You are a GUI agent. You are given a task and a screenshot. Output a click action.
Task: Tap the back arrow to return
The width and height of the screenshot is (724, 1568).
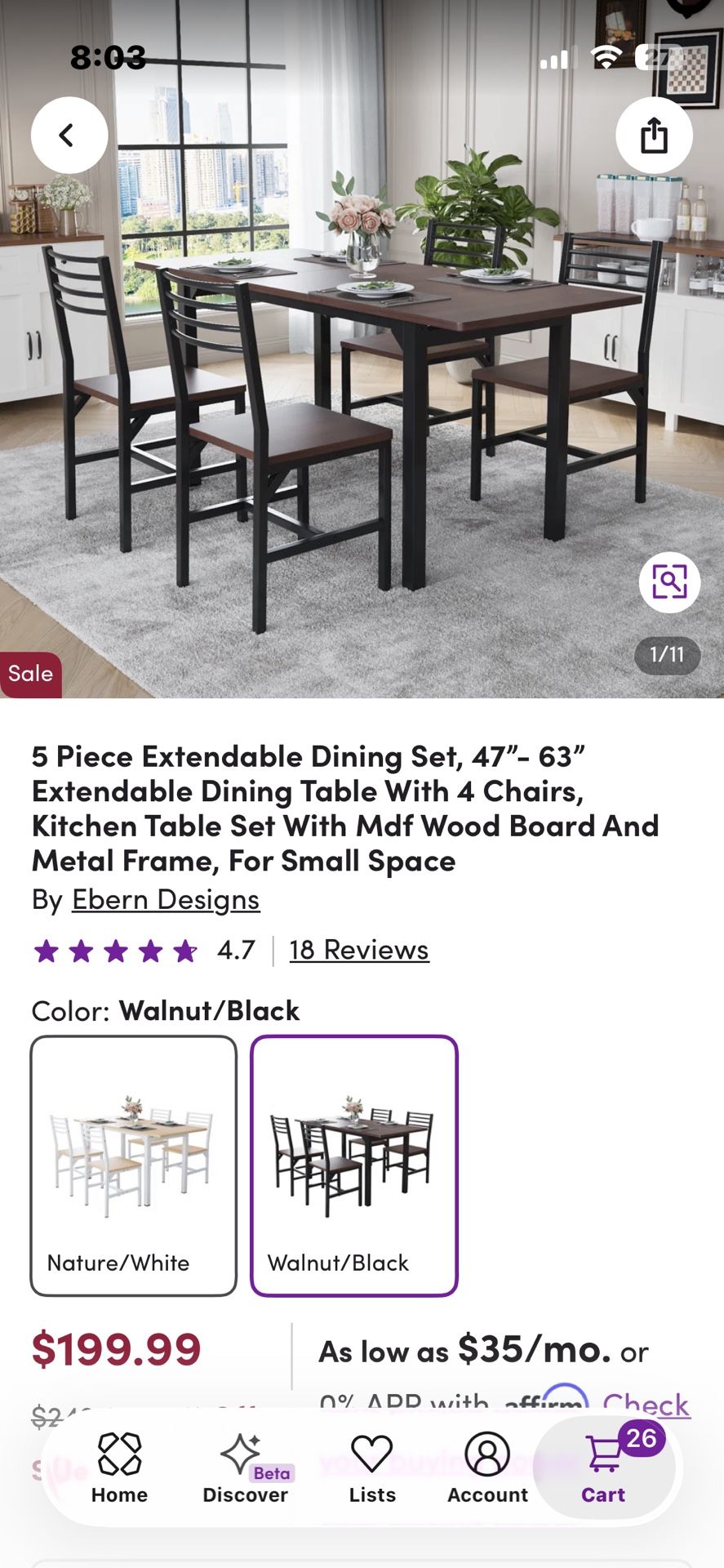click(x=69, y=135)
